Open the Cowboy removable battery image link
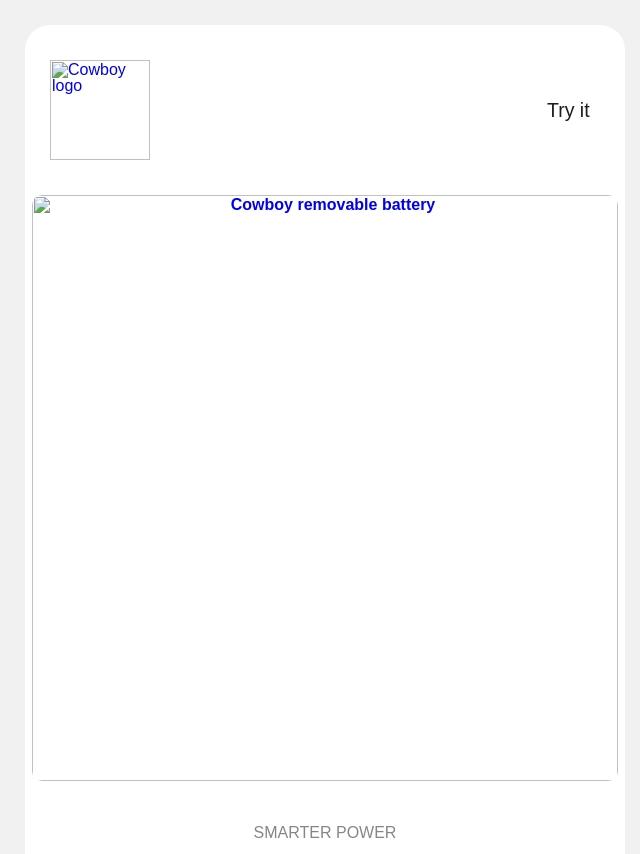The height and width of the screenshot is (854, 640). [x=325, y=487]
